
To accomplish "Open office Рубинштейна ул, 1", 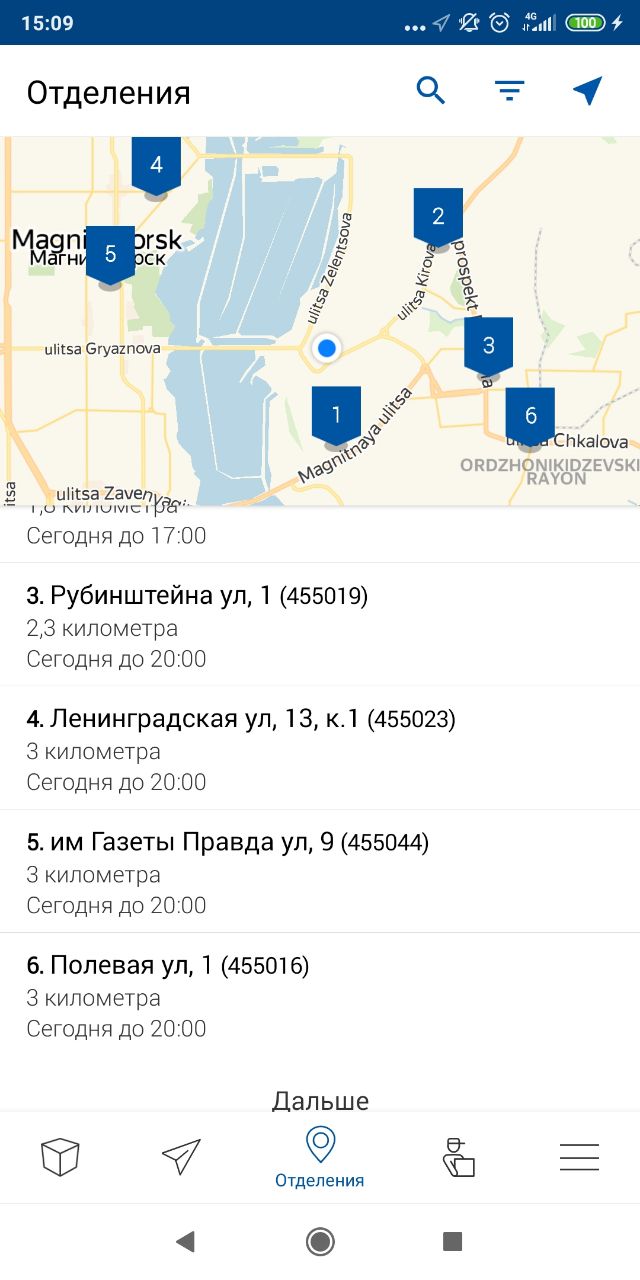I will coord(320,625).
